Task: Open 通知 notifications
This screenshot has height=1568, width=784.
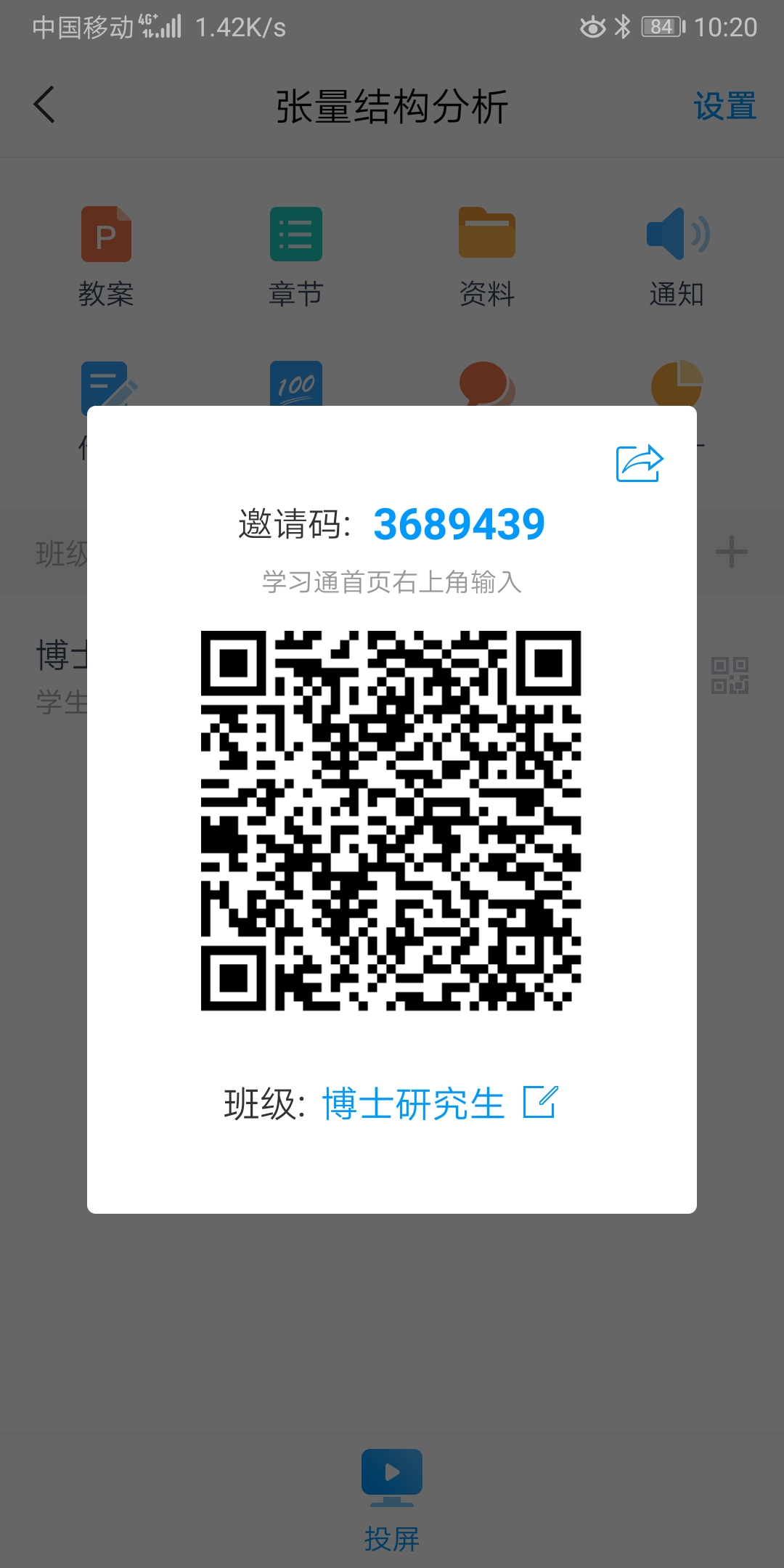Action: [677, 256]
